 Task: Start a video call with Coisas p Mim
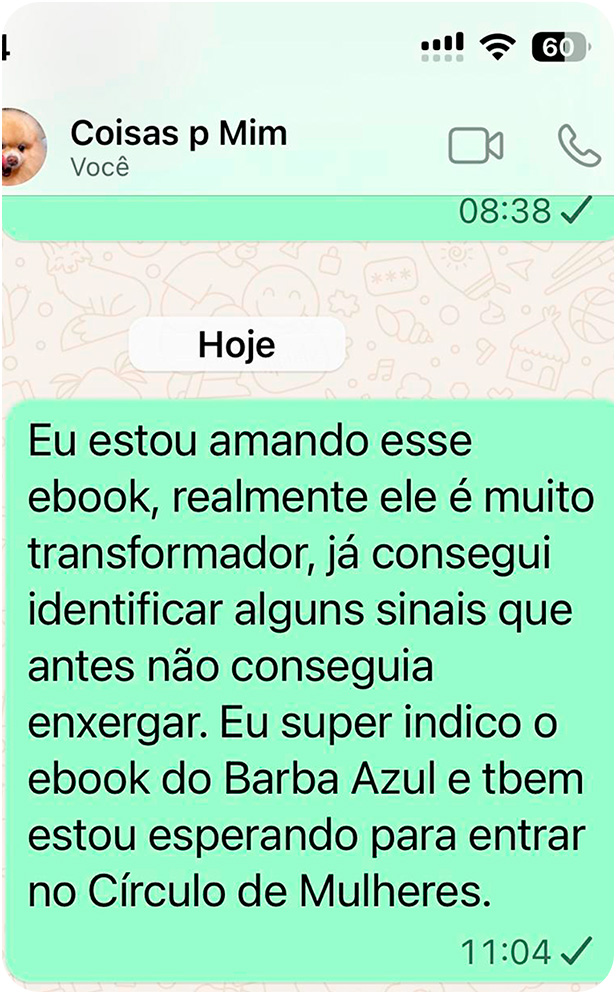475,146
